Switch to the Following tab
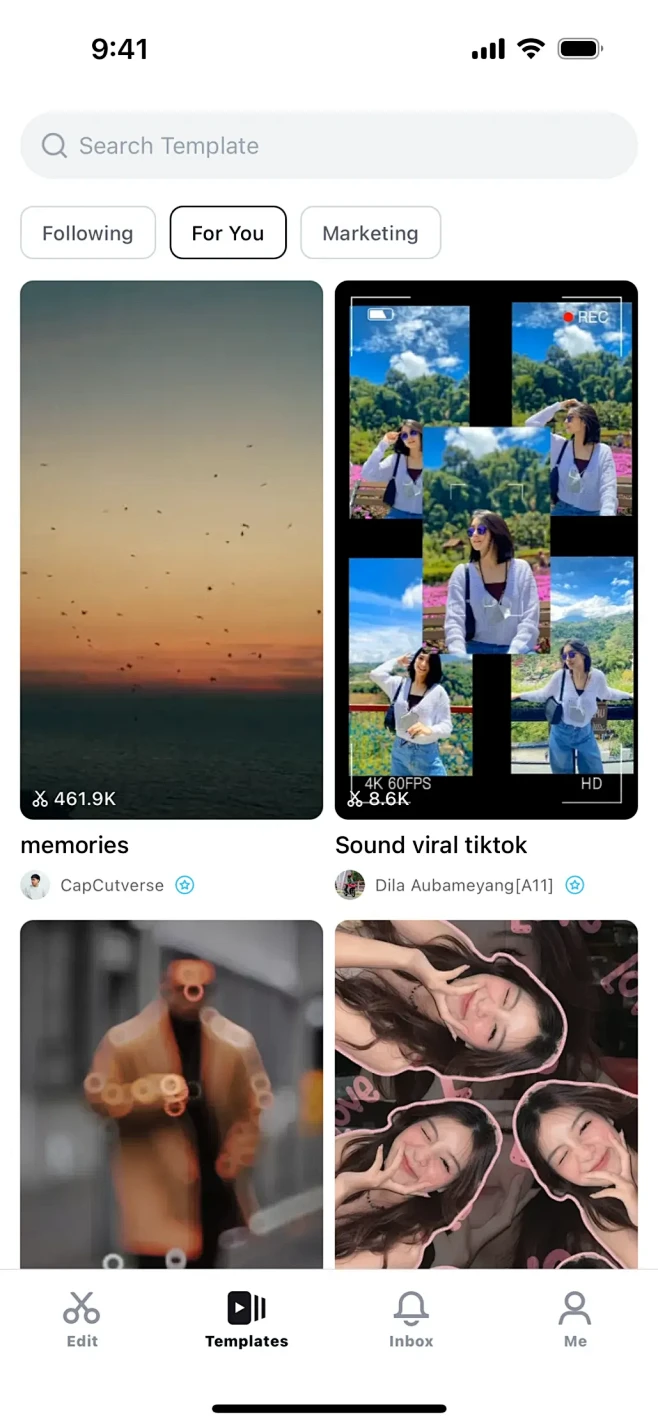Viewport: 658px width, 1426px height. 88,233
